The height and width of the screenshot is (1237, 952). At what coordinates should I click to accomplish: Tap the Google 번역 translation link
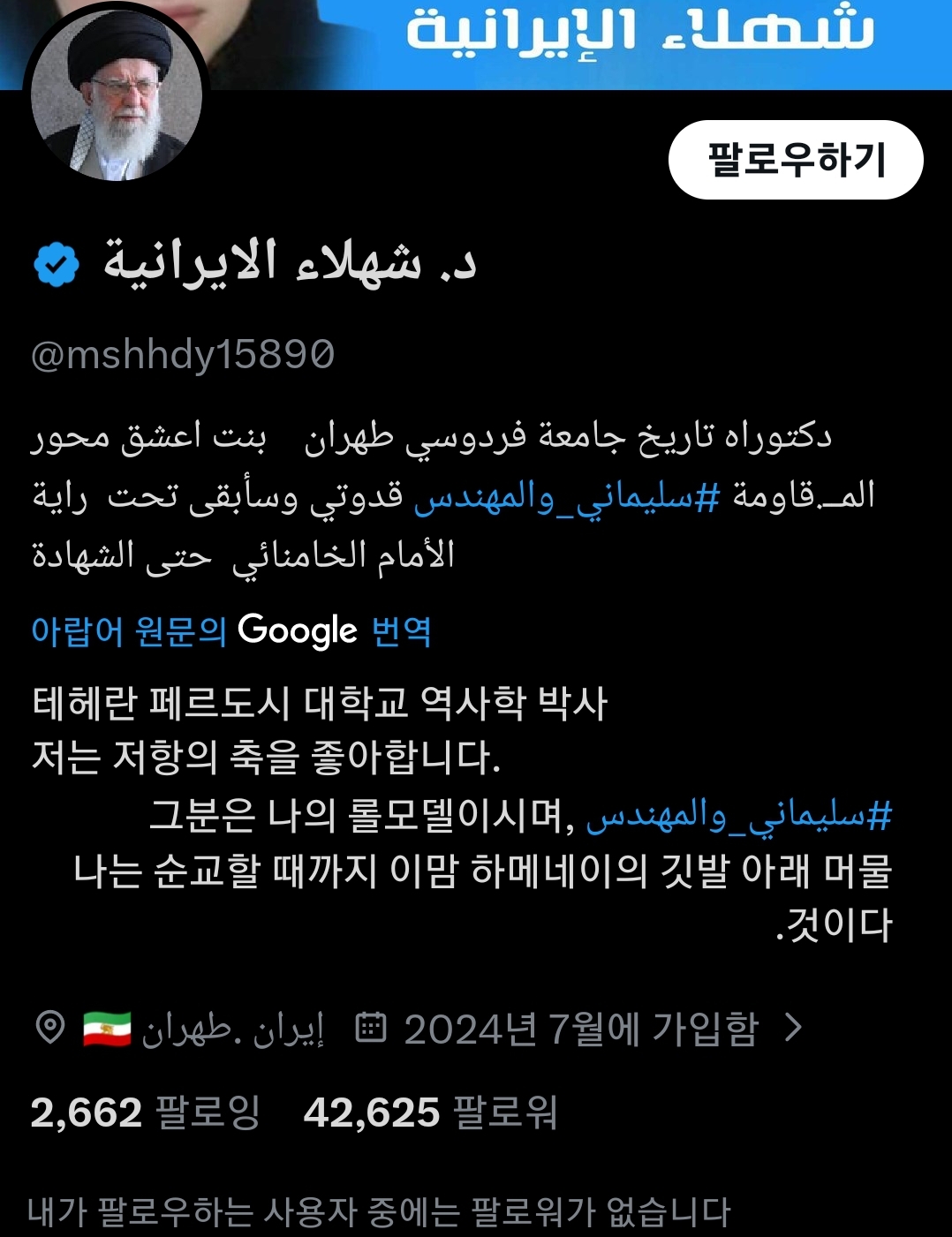click(x=231, y=631)
